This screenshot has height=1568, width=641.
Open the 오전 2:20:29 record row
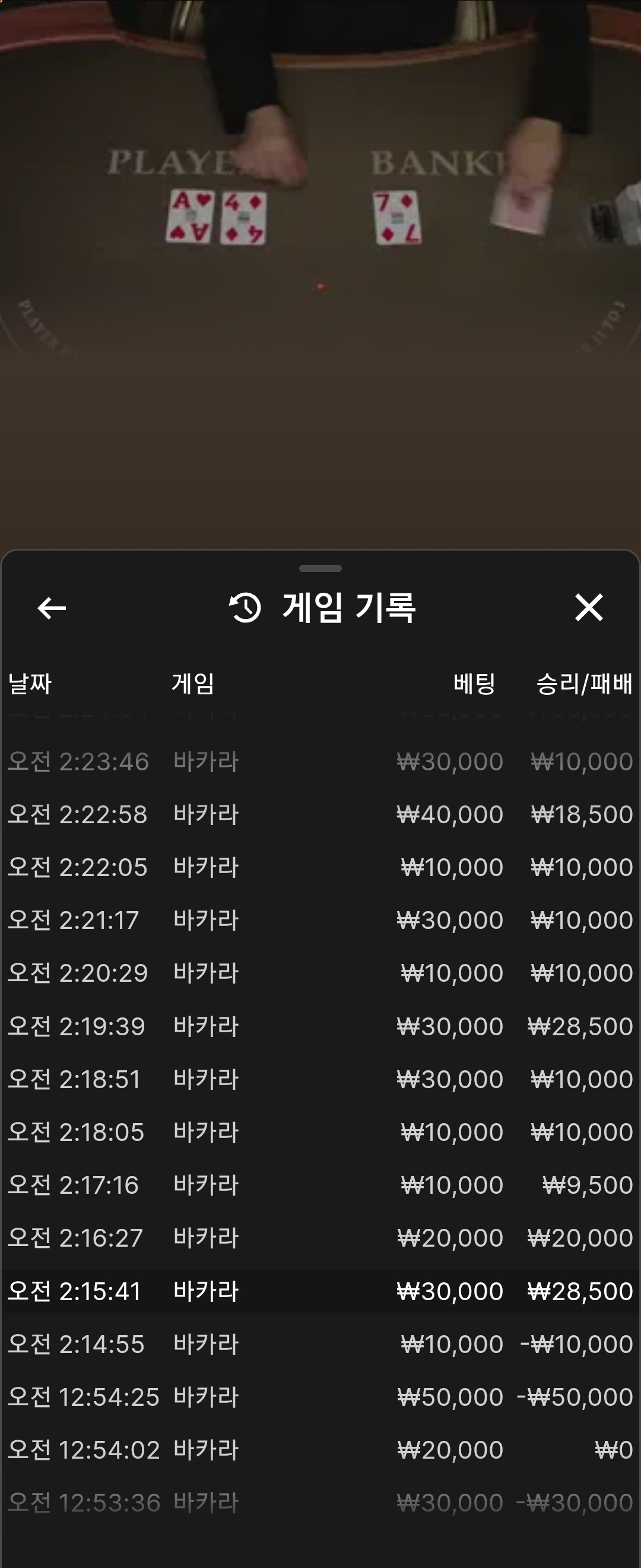[x=320, y=973]
